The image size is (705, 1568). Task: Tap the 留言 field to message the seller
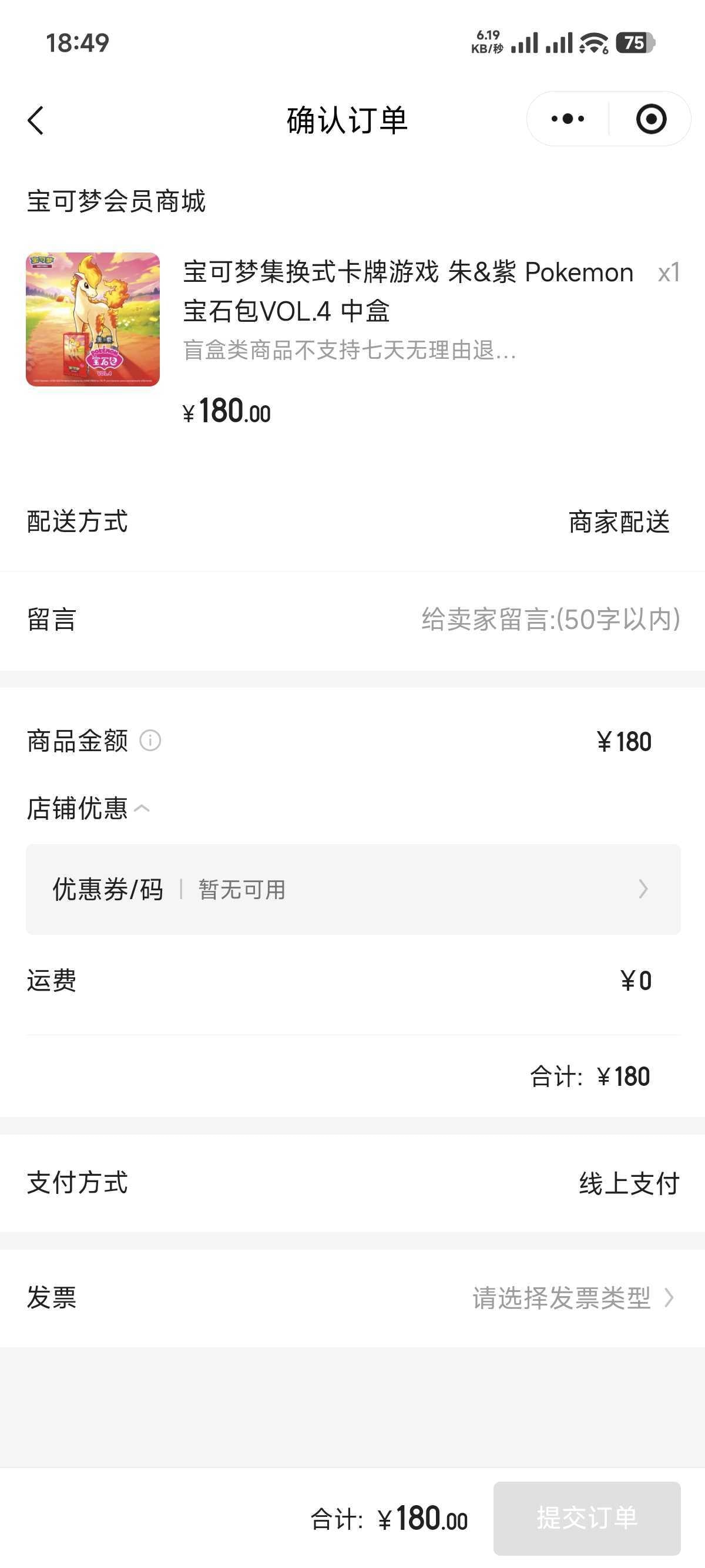[x=550, y=620]
